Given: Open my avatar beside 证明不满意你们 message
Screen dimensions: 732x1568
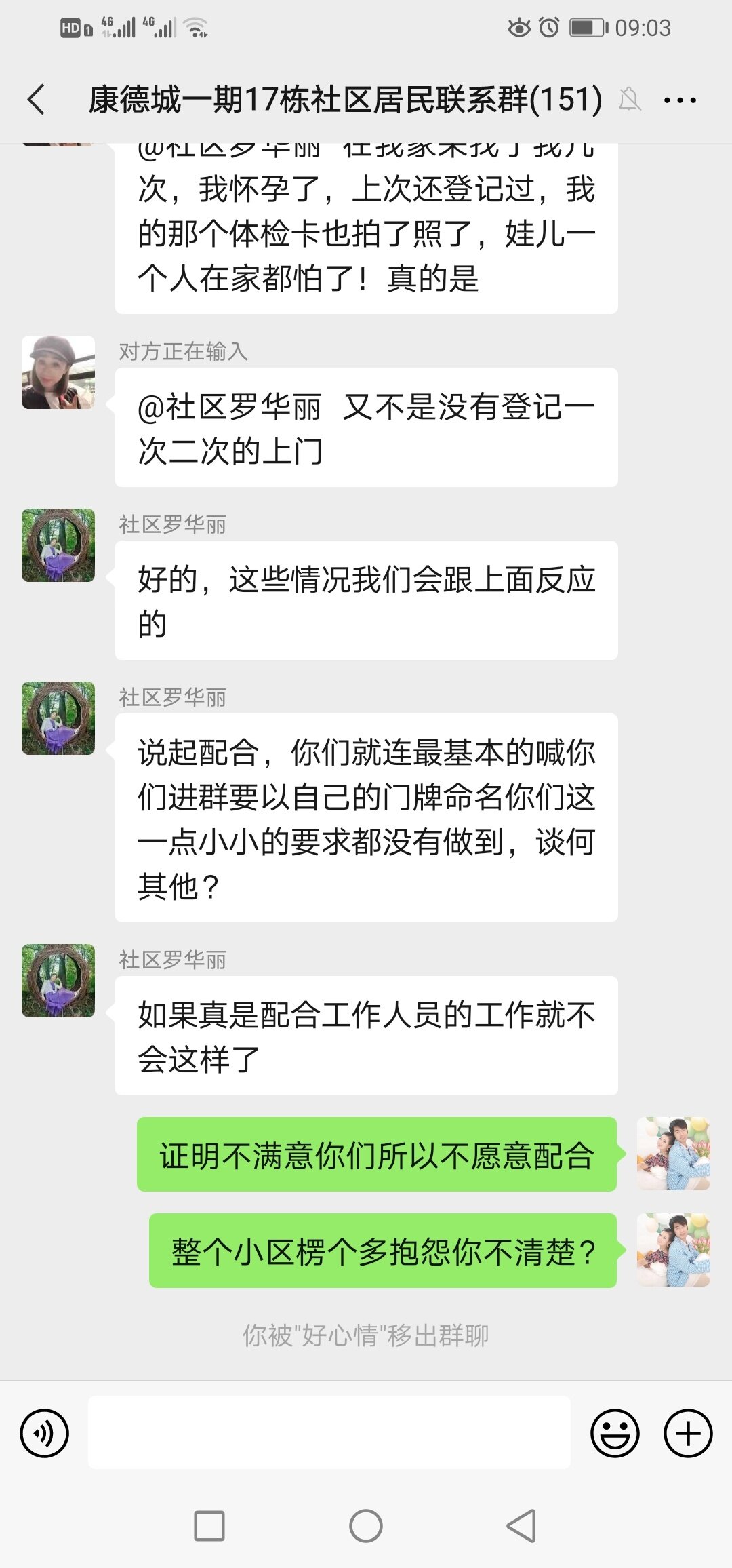Looking at the screenshot, I should 673,1154.
